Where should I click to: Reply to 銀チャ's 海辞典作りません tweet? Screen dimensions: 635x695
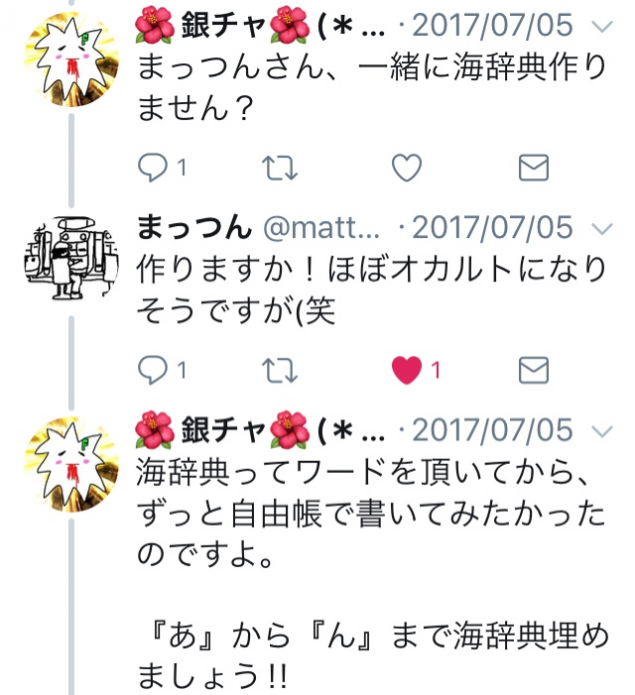tap(153, 168)
